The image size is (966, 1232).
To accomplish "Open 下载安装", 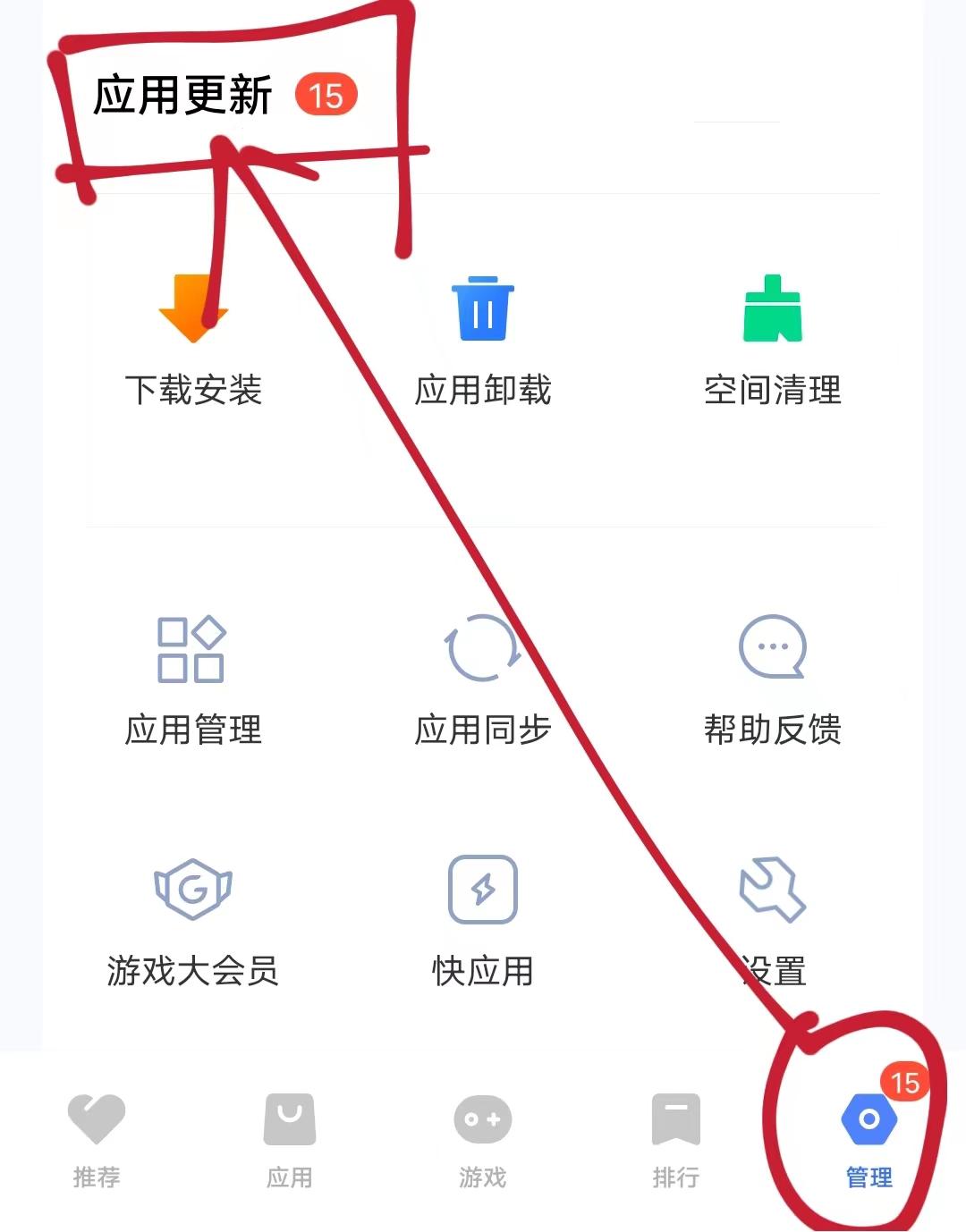I will (x=193, y=340).
